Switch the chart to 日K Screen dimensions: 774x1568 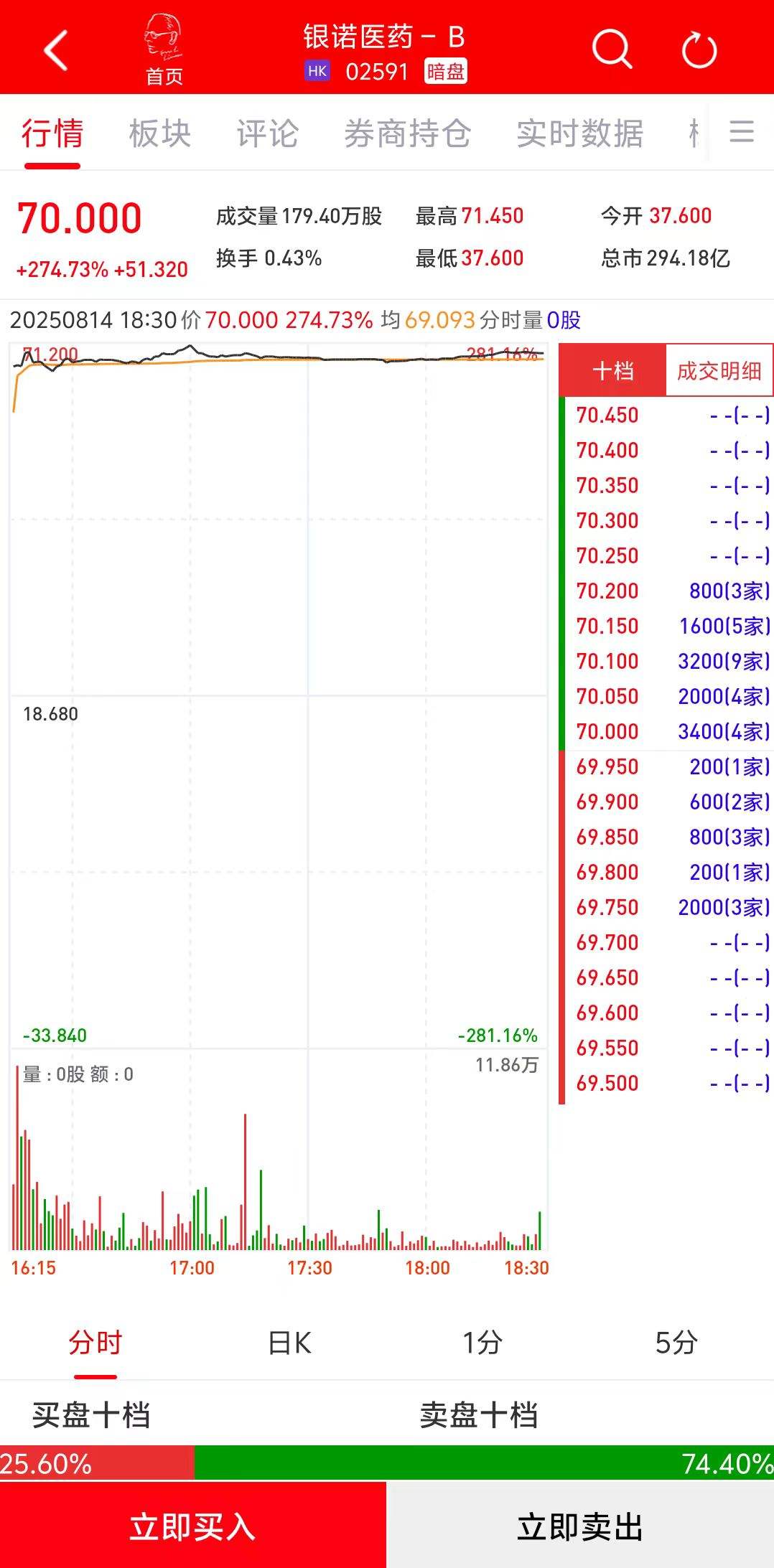point(289,1343)
